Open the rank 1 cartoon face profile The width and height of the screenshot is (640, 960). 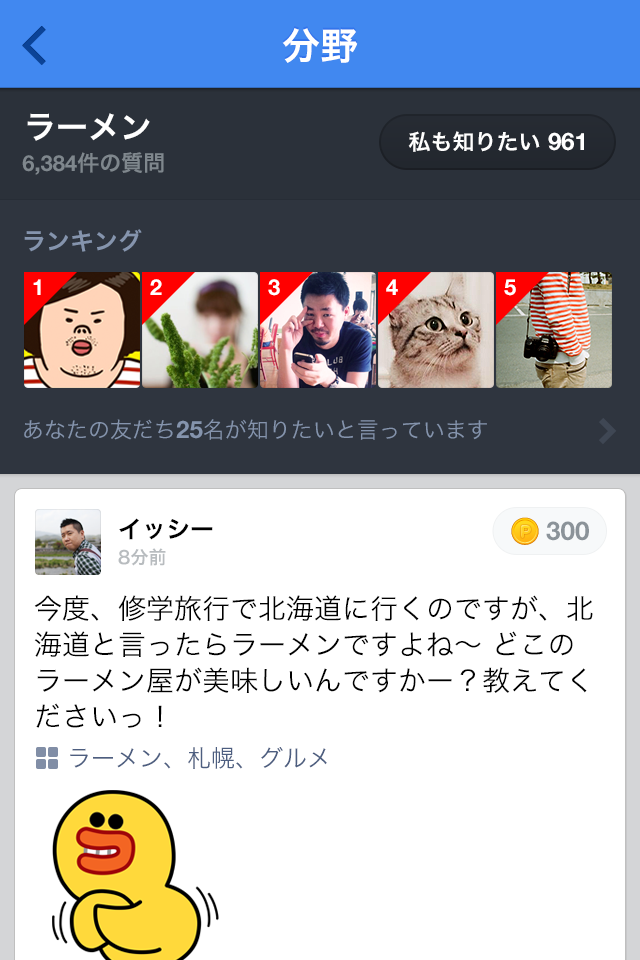pos(82,330)
